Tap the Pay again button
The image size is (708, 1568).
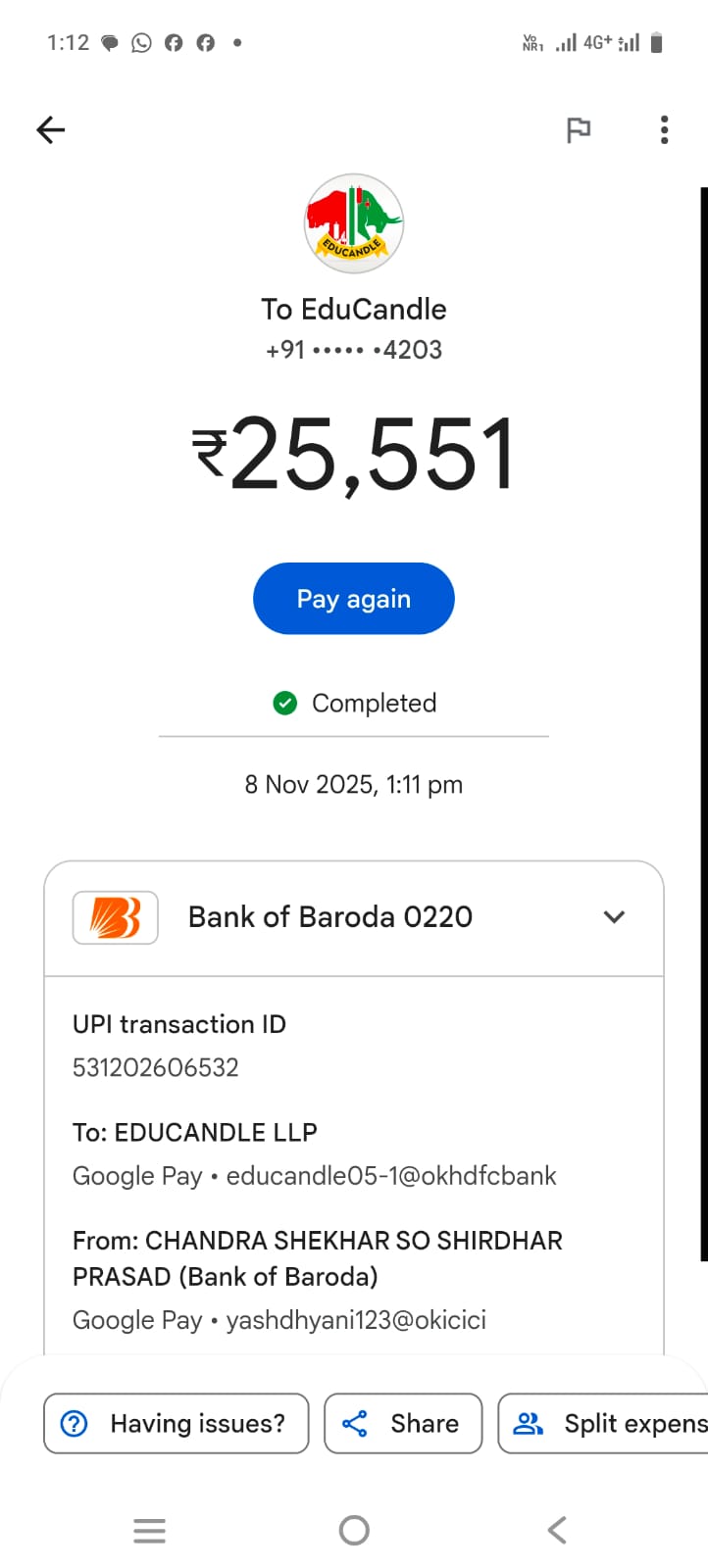click(x=353, y=599)
